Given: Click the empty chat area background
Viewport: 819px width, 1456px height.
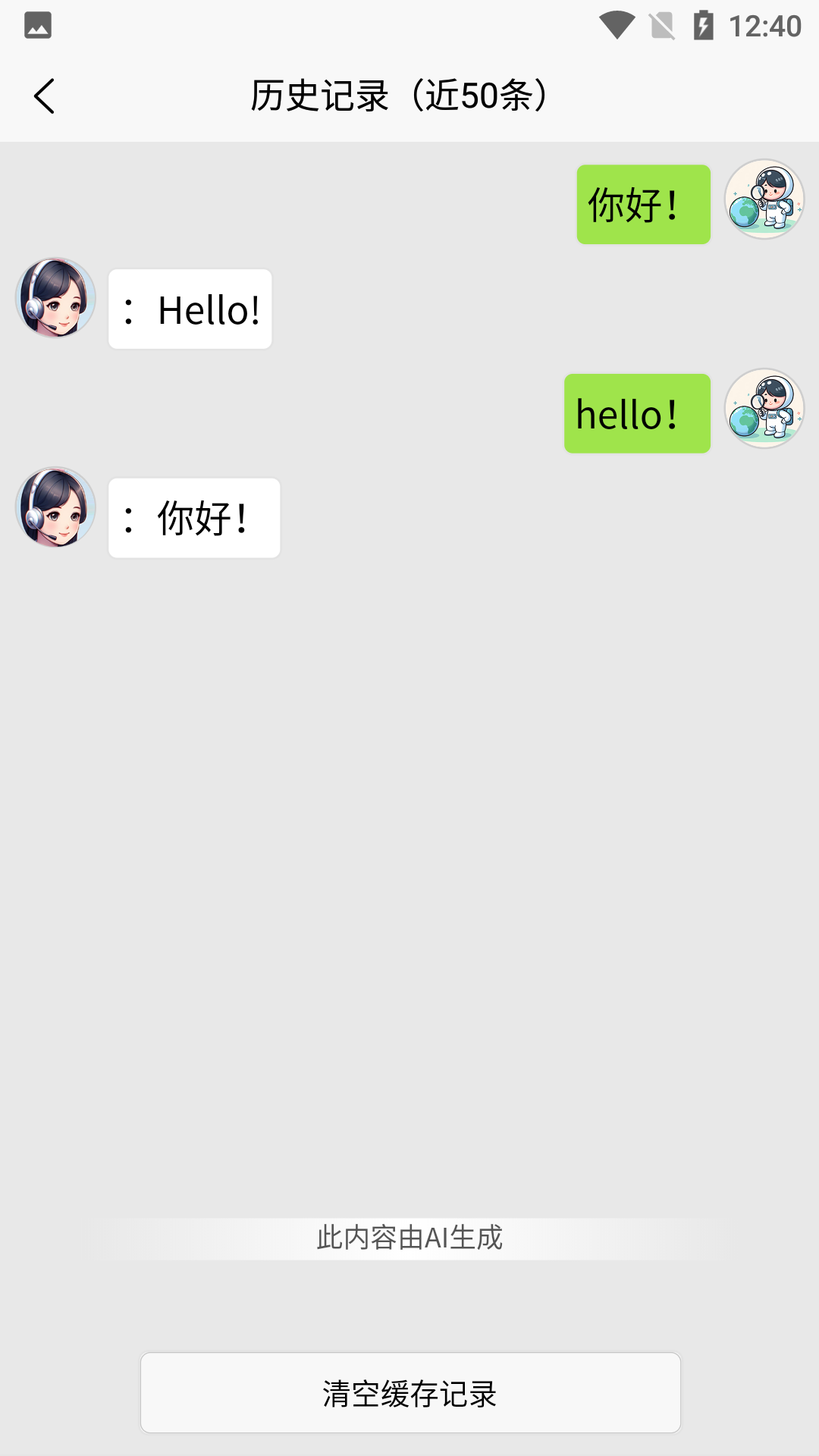Looking at the screenshot, I should pos(409,872).
